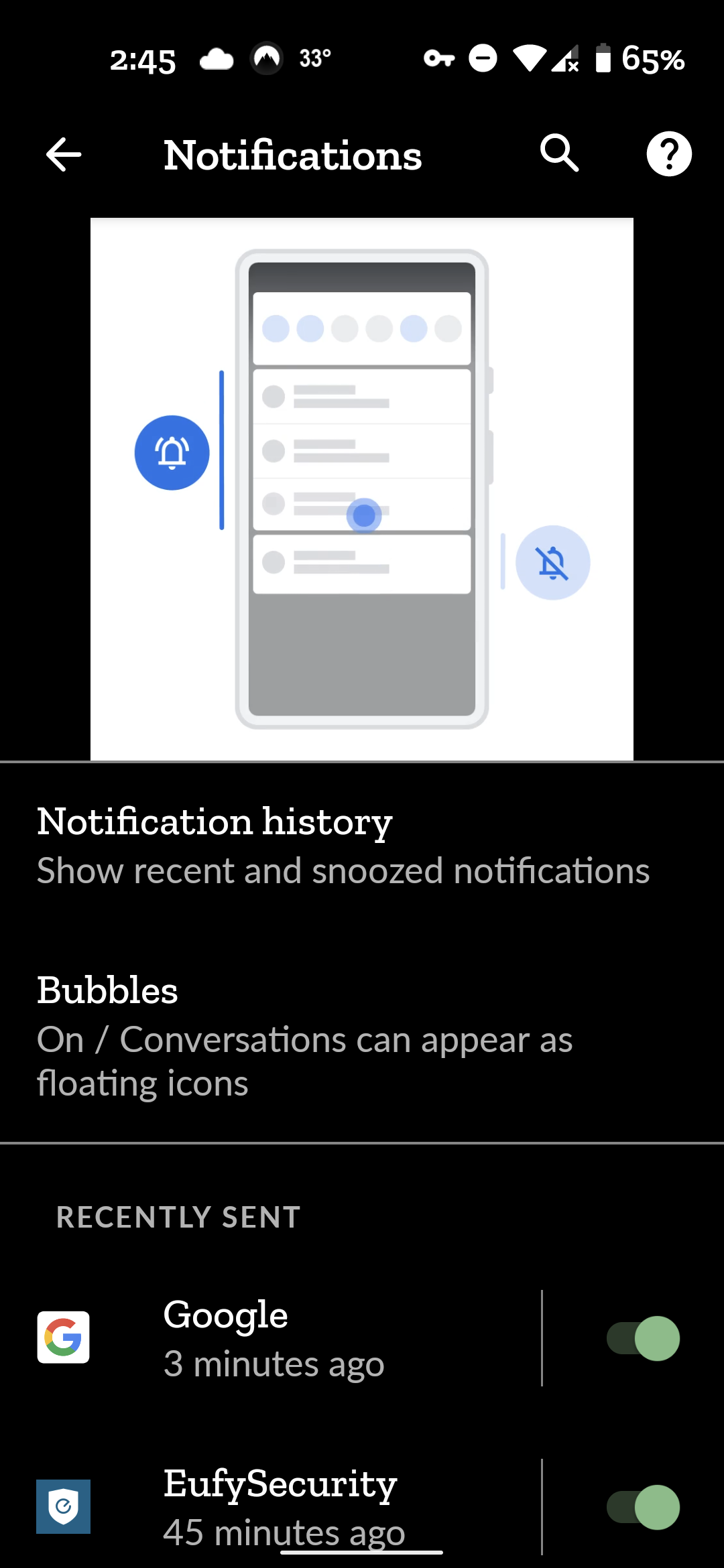The width and height of the screenshot is (724, 1568).
Task: Disable EufySecurity notifications toggle
Action: point(643,1507)
